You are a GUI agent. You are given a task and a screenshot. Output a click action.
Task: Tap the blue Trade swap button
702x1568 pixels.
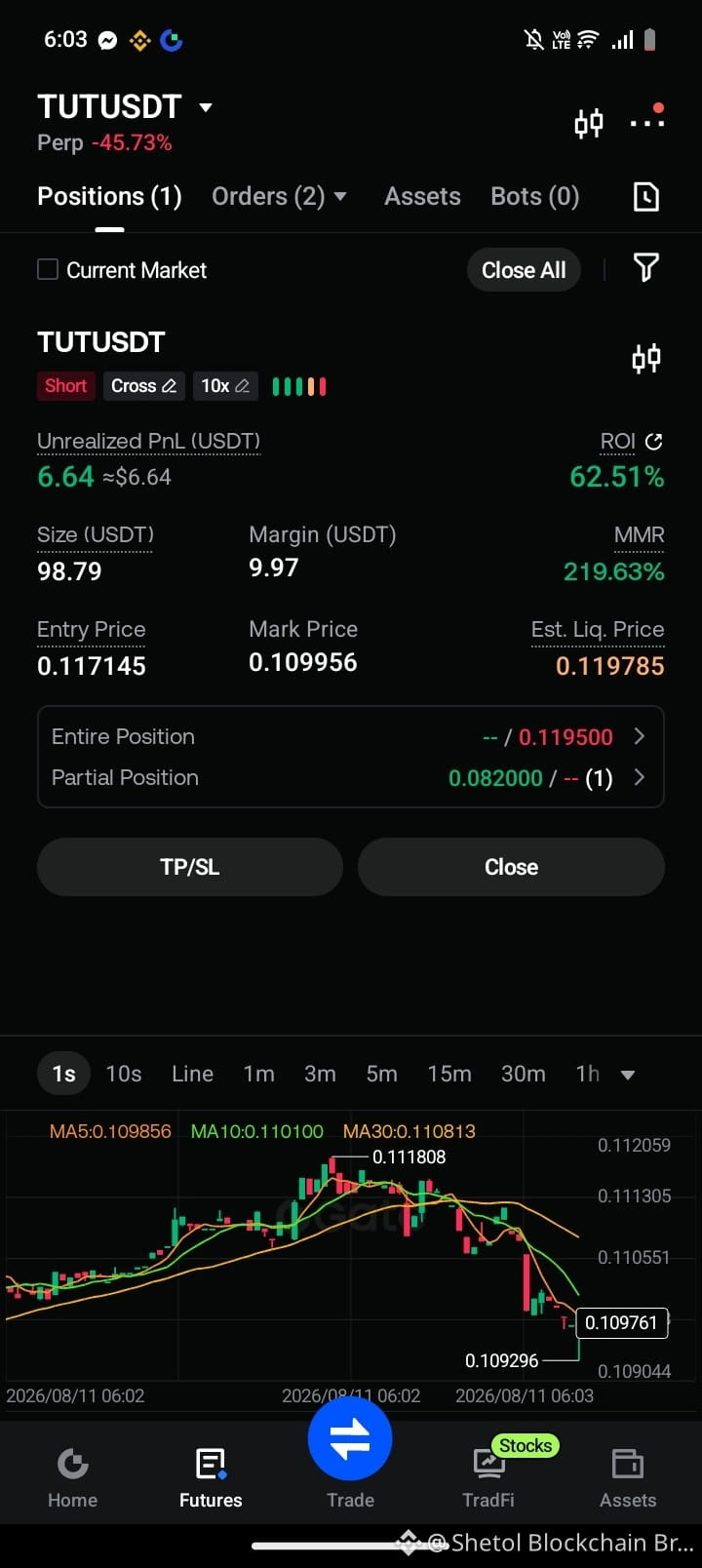coord(350,1438)
